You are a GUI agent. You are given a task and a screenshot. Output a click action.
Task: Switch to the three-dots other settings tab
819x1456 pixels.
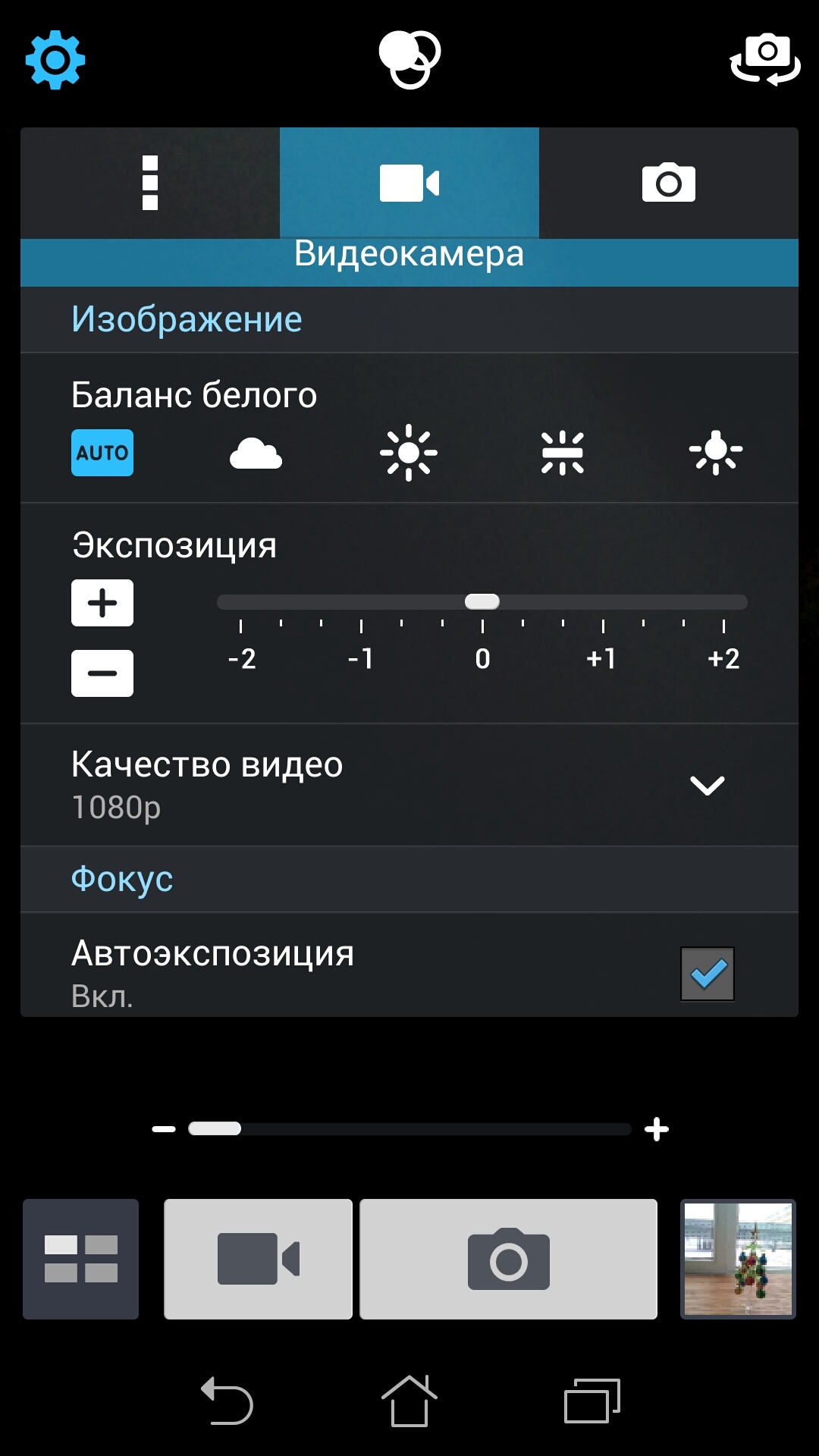tap(150, 183)
